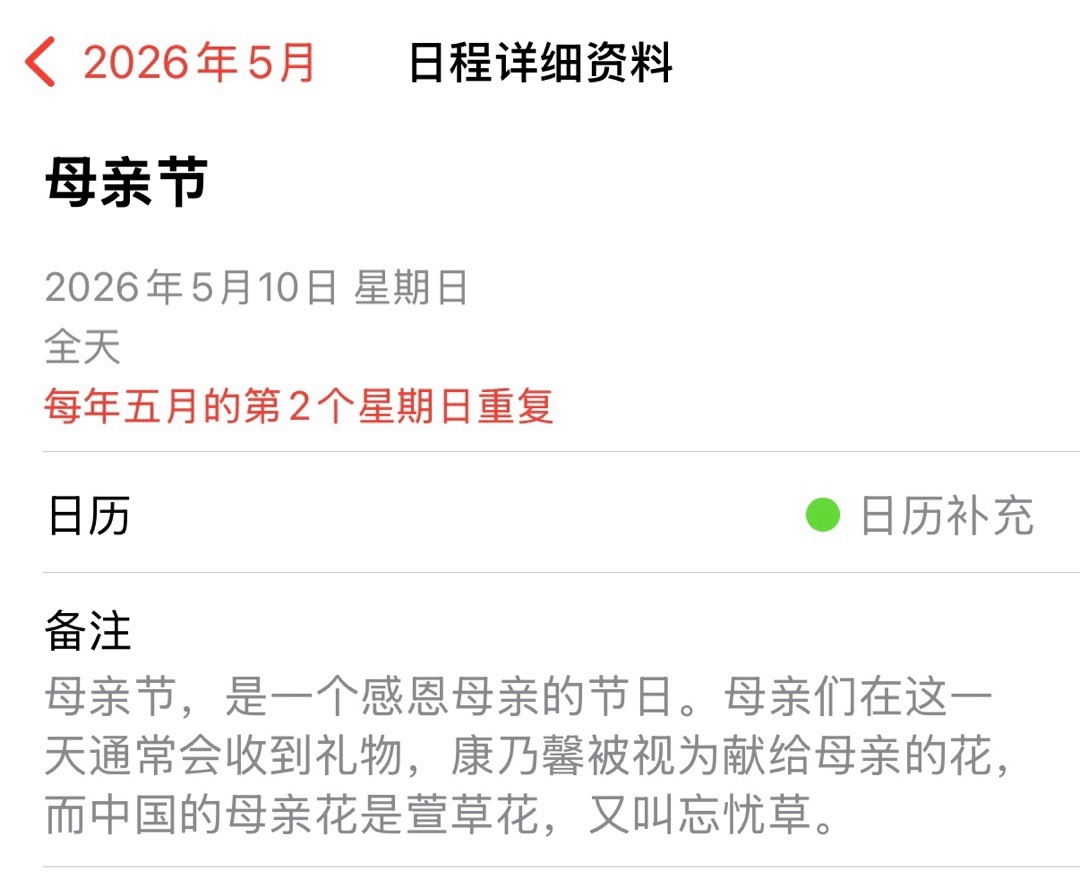Go back to 2026年5月 calendar
This screenshot has width=1080, height=879.
point(170,63)
